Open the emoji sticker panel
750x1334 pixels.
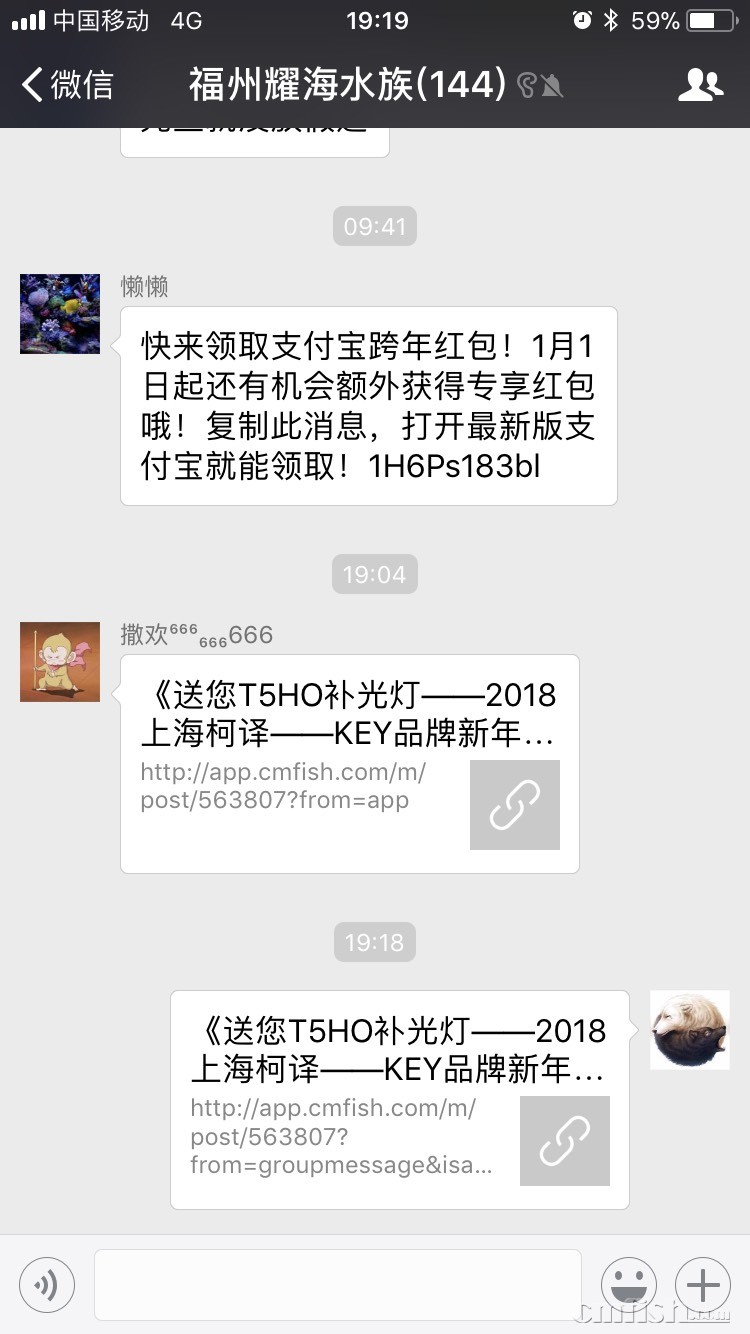[x=629, y=1284]
